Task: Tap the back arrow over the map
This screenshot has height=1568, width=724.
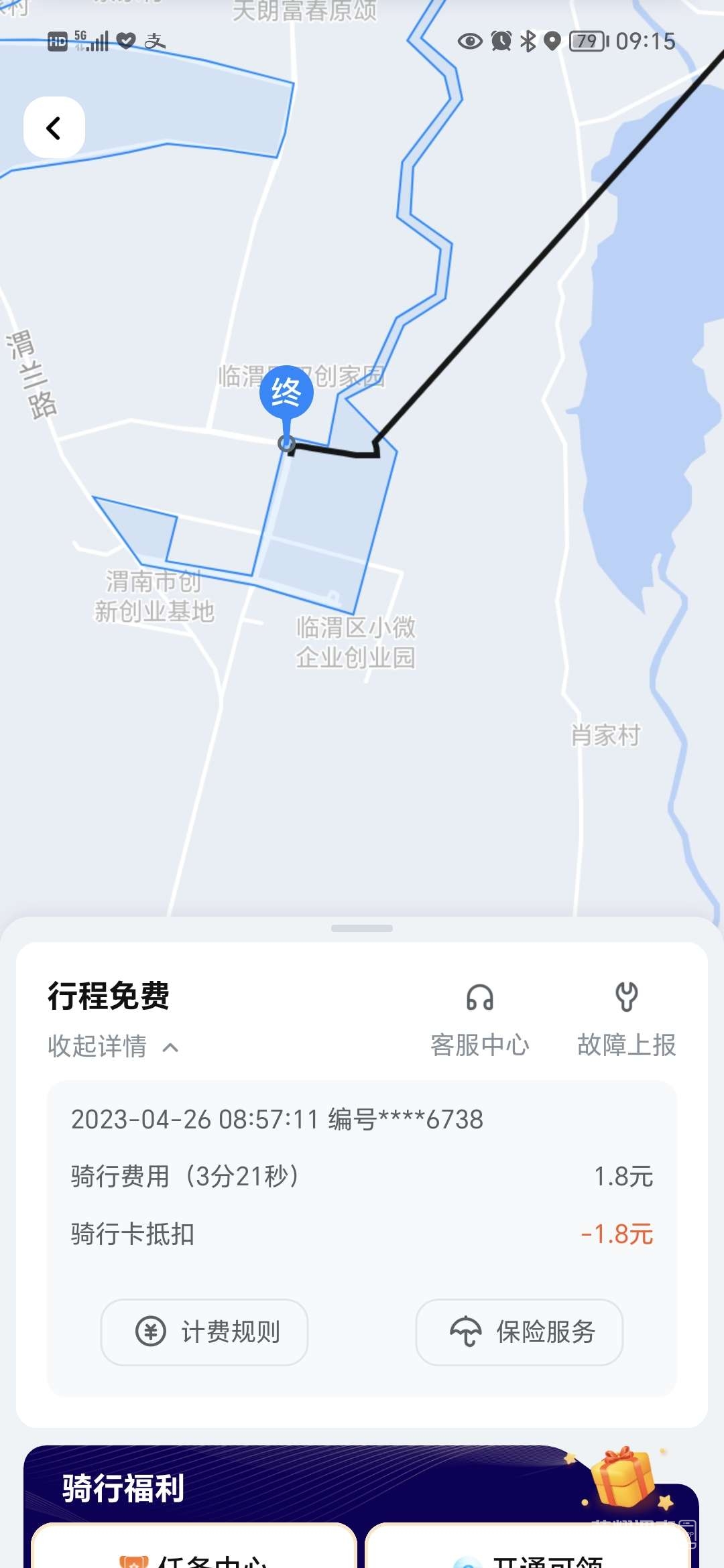Action: 52,127
